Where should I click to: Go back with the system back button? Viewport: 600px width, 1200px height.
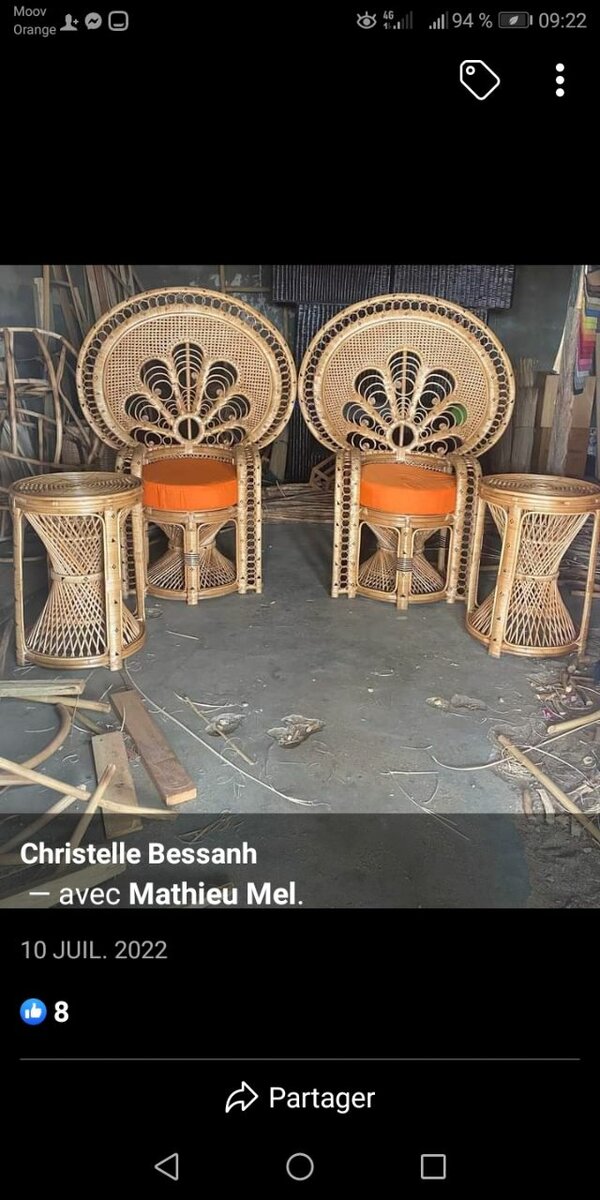tap(167, 1166)
